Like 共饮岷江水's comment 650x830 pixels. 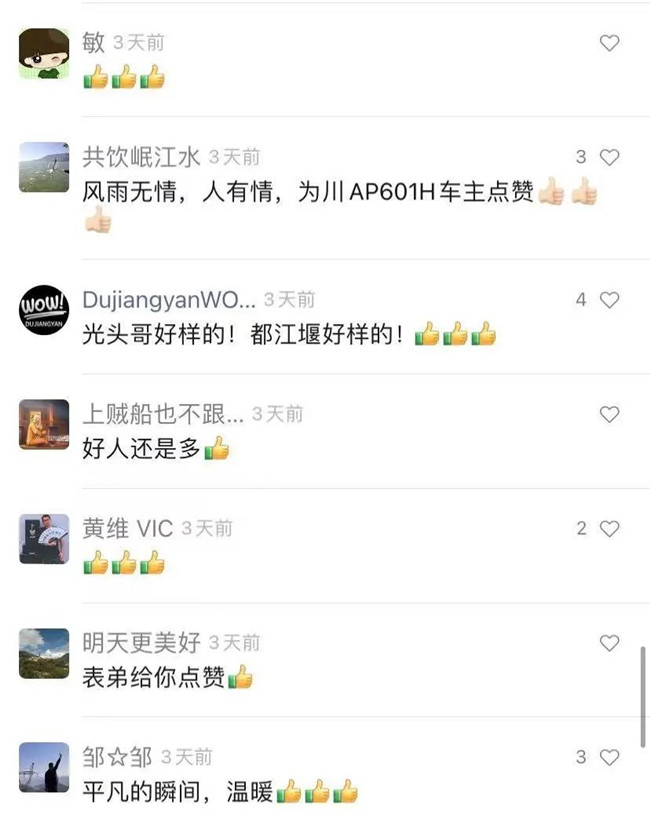[609, 157]
